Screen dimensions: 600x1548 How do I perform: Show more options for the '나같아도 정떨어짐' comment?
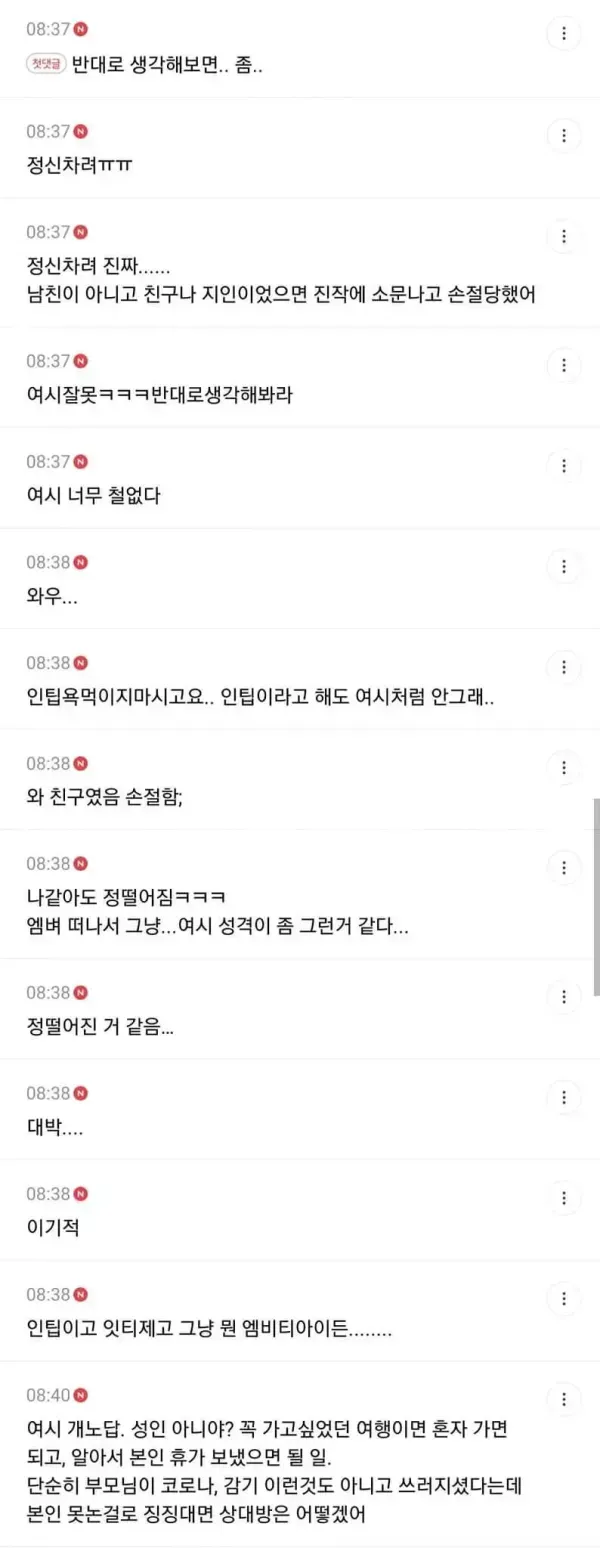564,867
